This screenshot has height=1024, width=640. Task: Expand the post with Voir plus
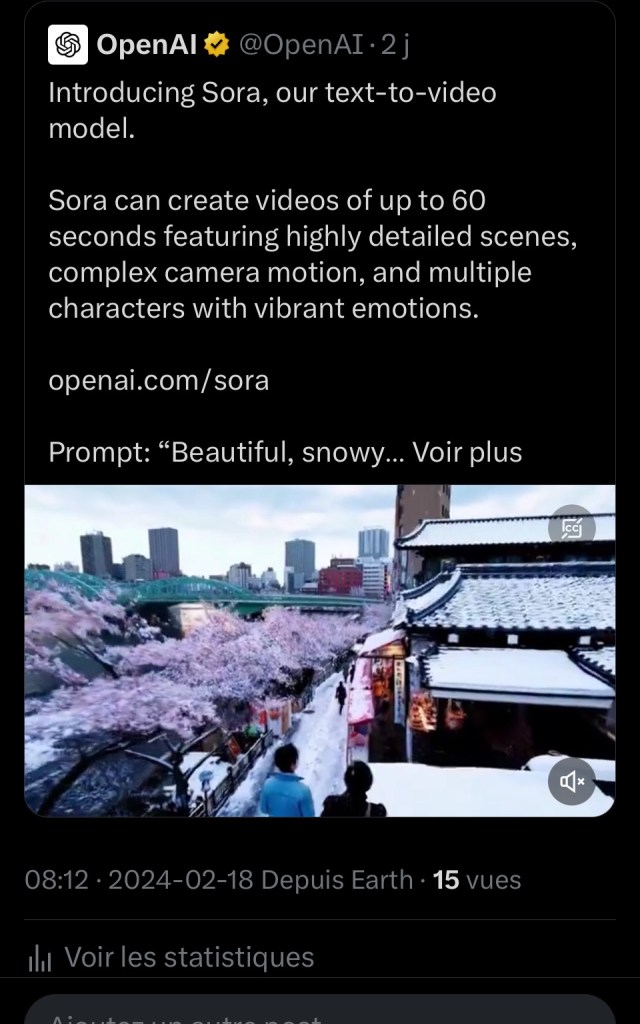[x=467, y=452]
